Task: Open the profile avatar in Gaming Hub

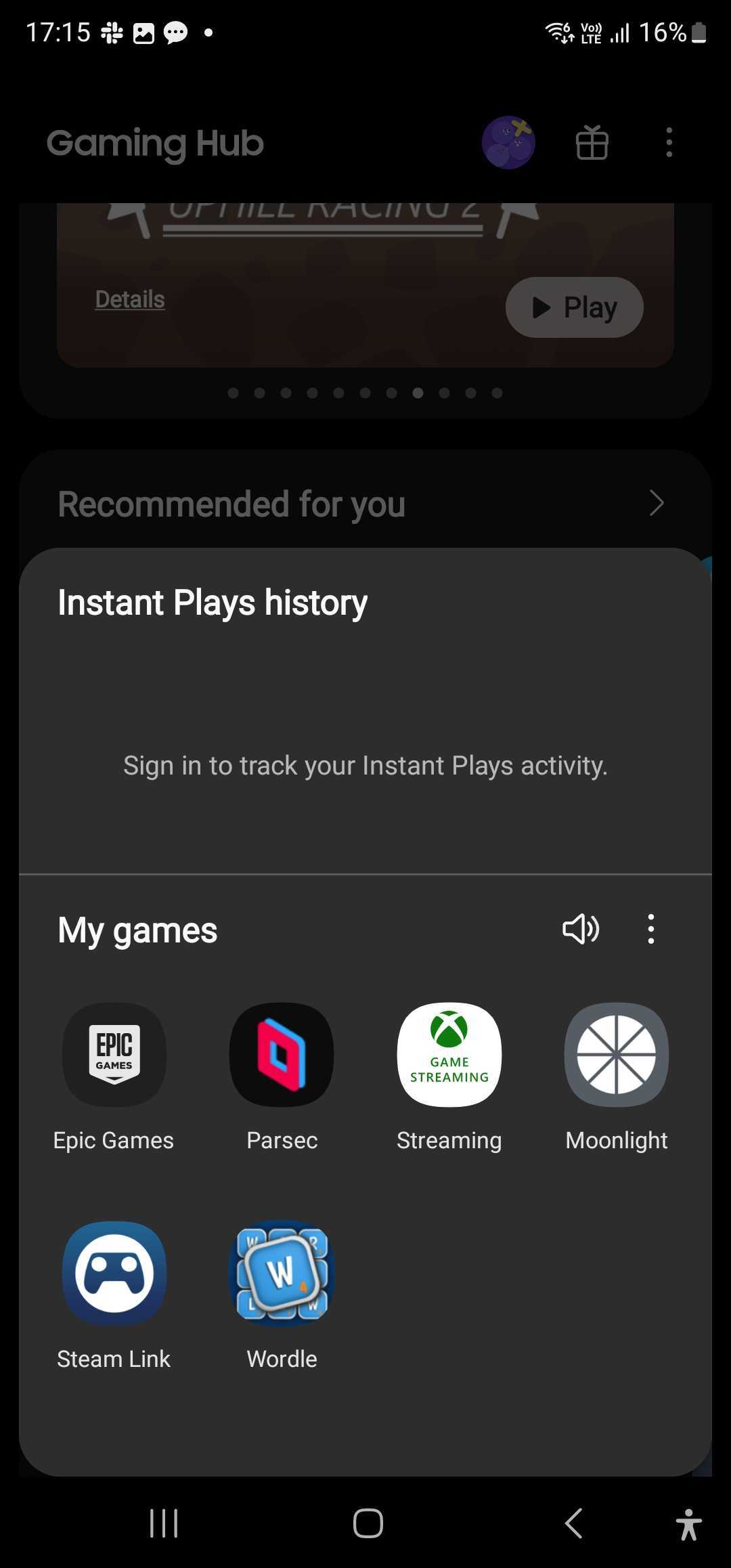Action: (x=508, y=143)
